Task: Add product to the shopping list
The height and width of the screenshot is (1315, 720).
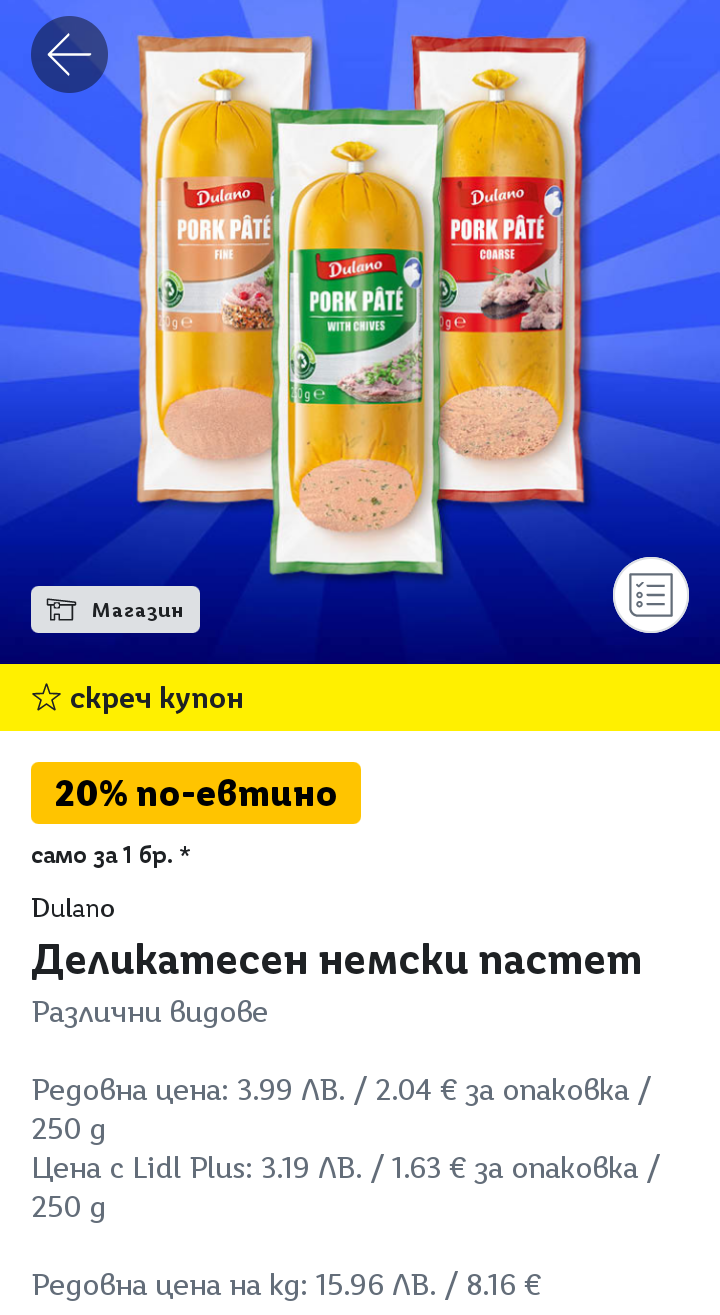Action: (x=651, y=595)
